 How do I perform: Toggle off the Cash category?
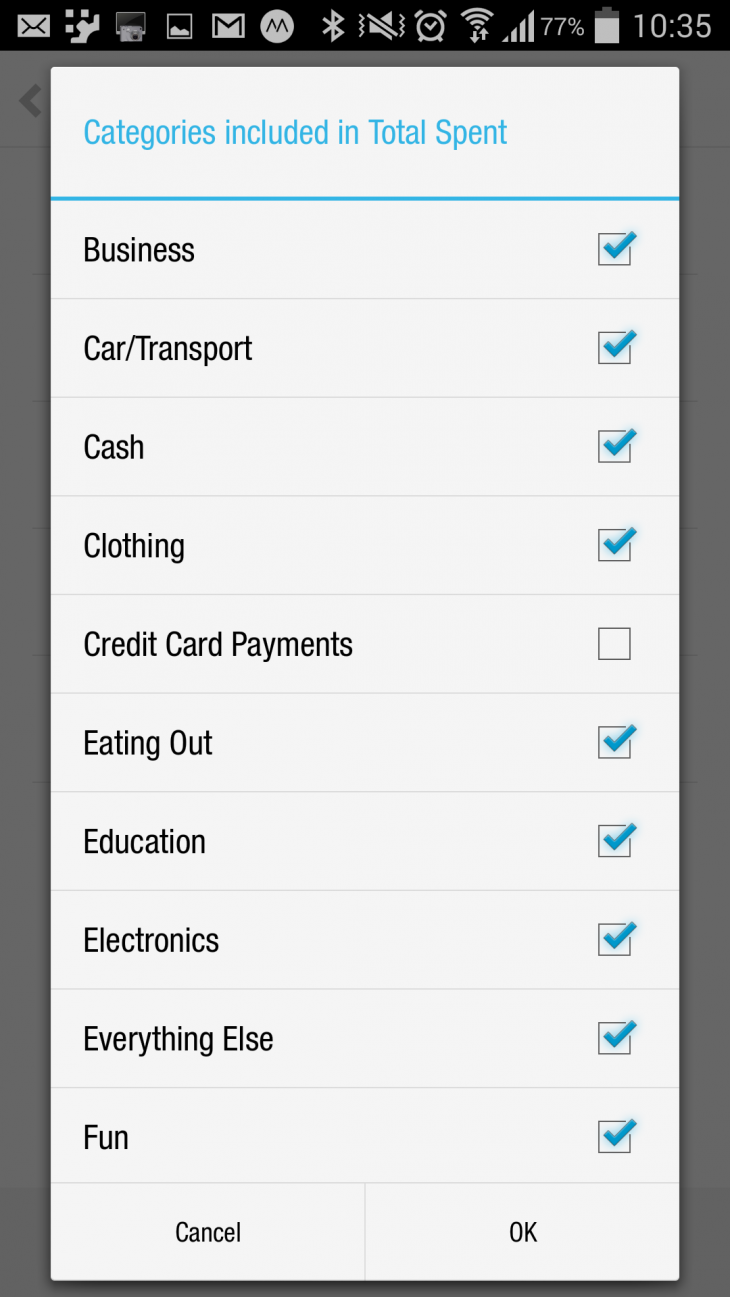click(614, 446)
